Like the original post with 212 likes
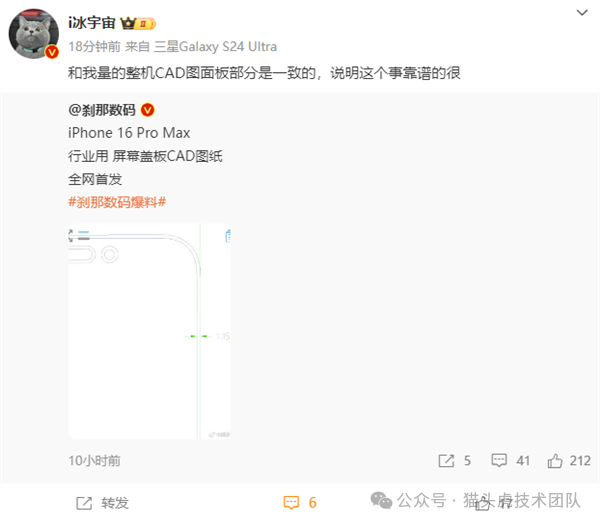This screenshot has width=600, height=524. [x=569, y=460]
